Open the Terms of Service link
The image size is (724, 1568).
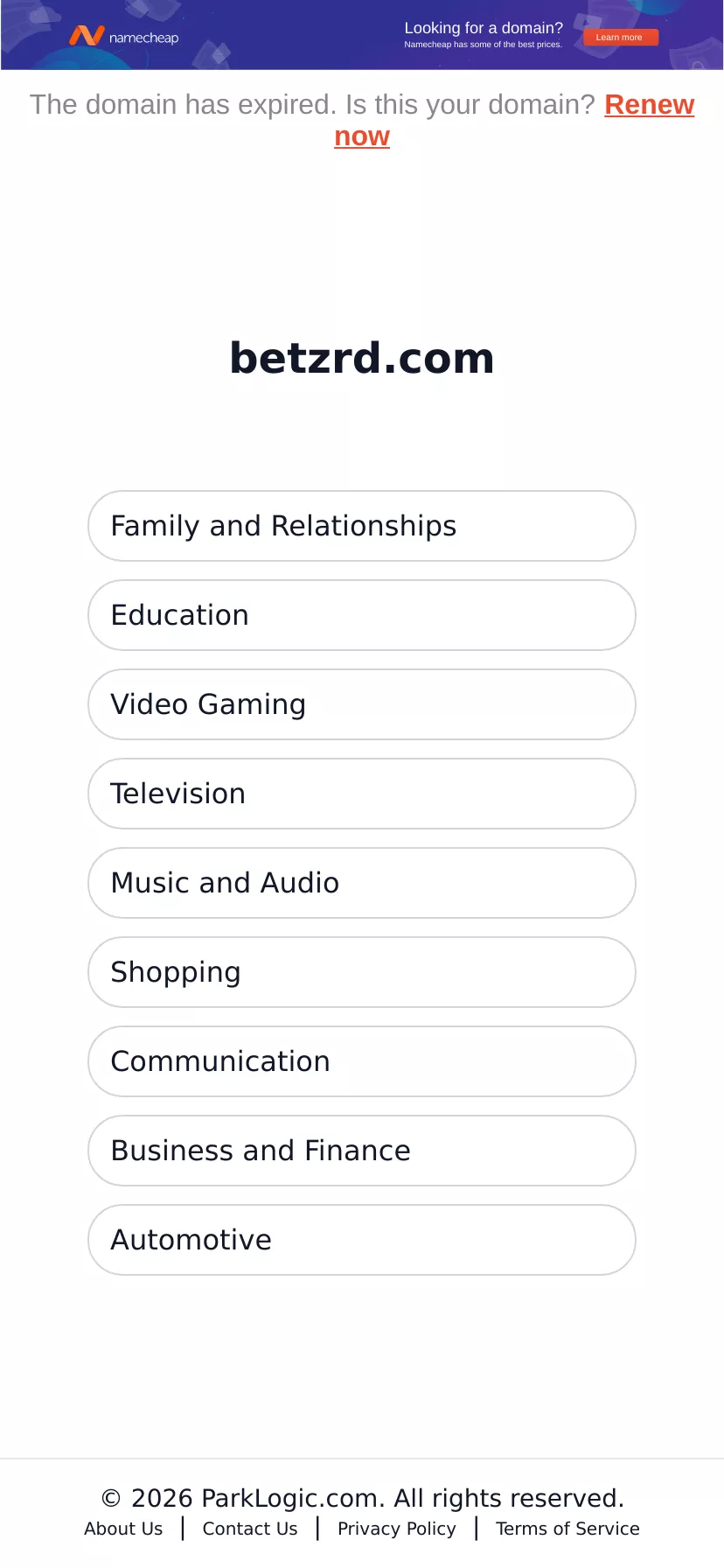click(567, 1529)
